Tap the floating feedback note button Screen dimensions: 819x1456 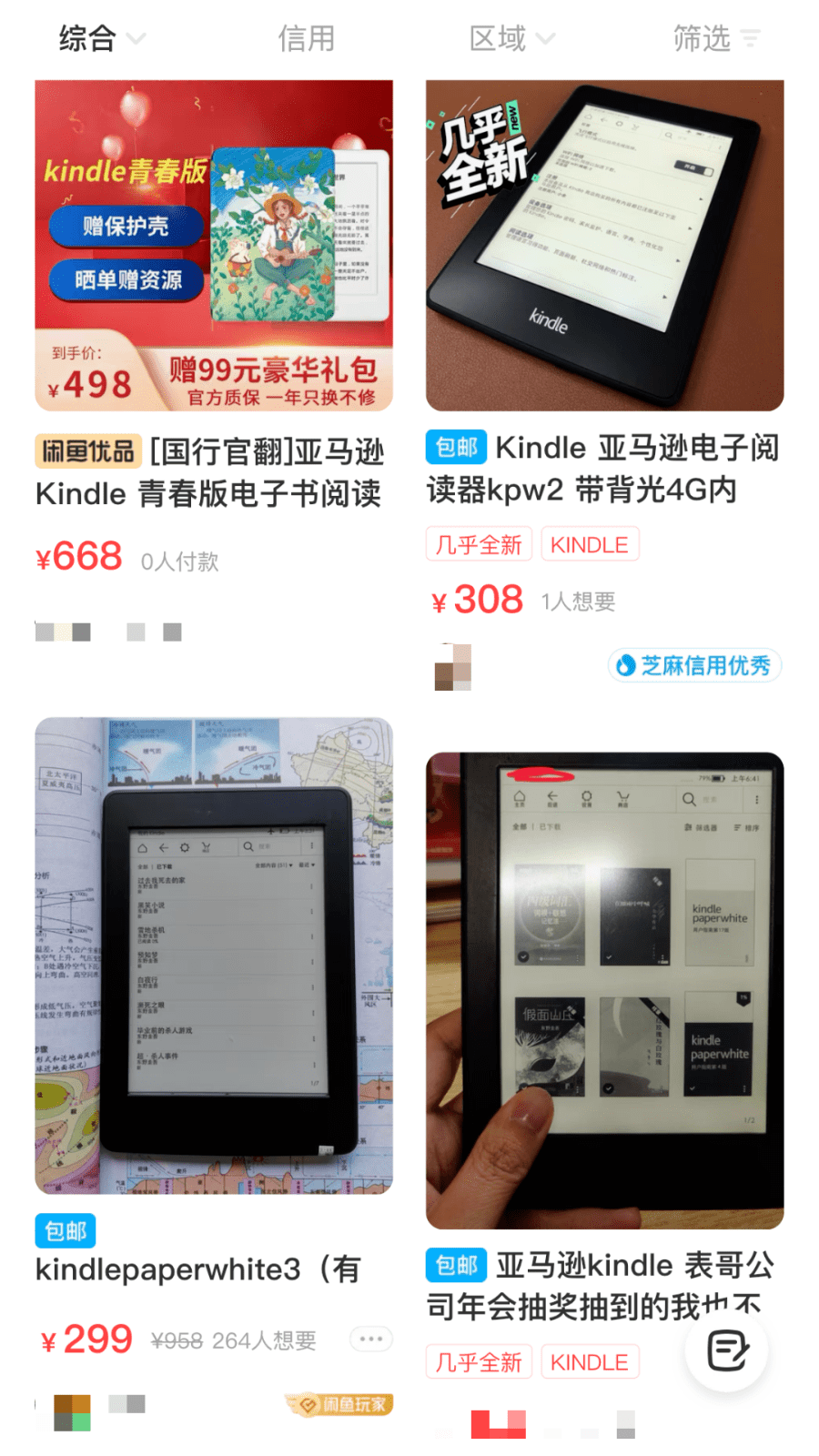[x=727, y=1350]
